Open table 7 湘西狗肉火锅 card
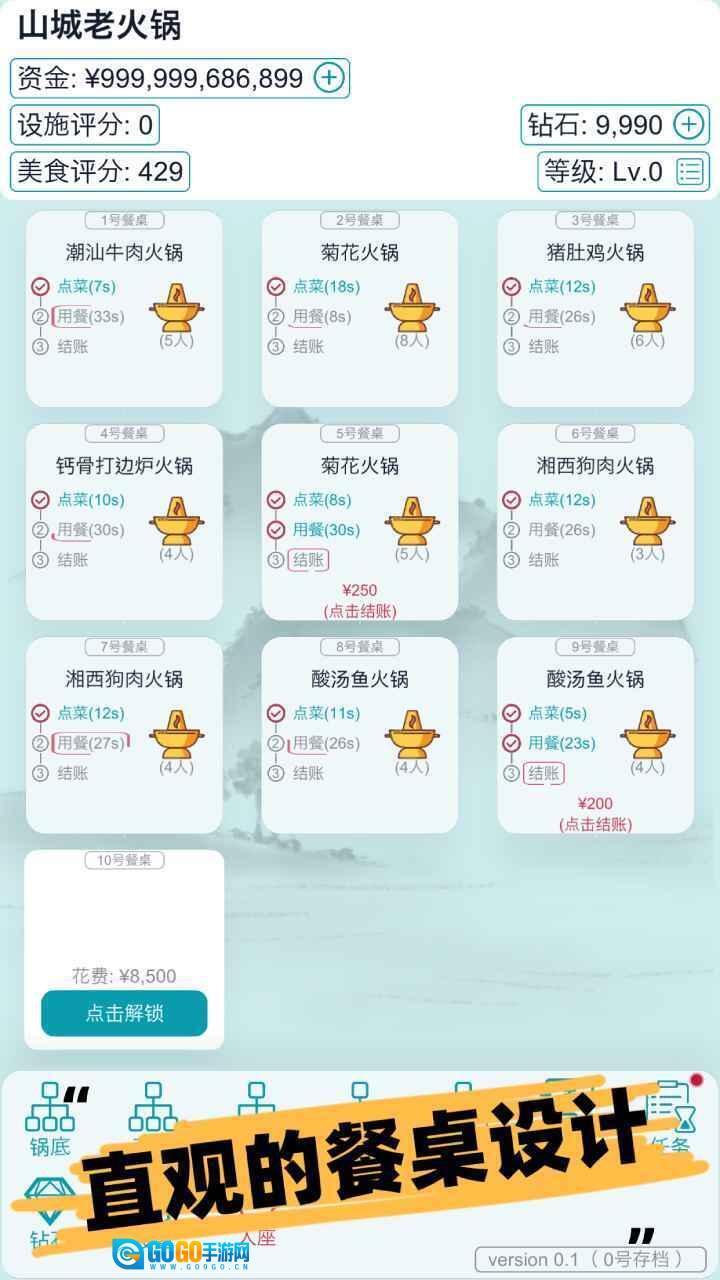The width and height of the screenshot is (720, 1280). [124, 734]
